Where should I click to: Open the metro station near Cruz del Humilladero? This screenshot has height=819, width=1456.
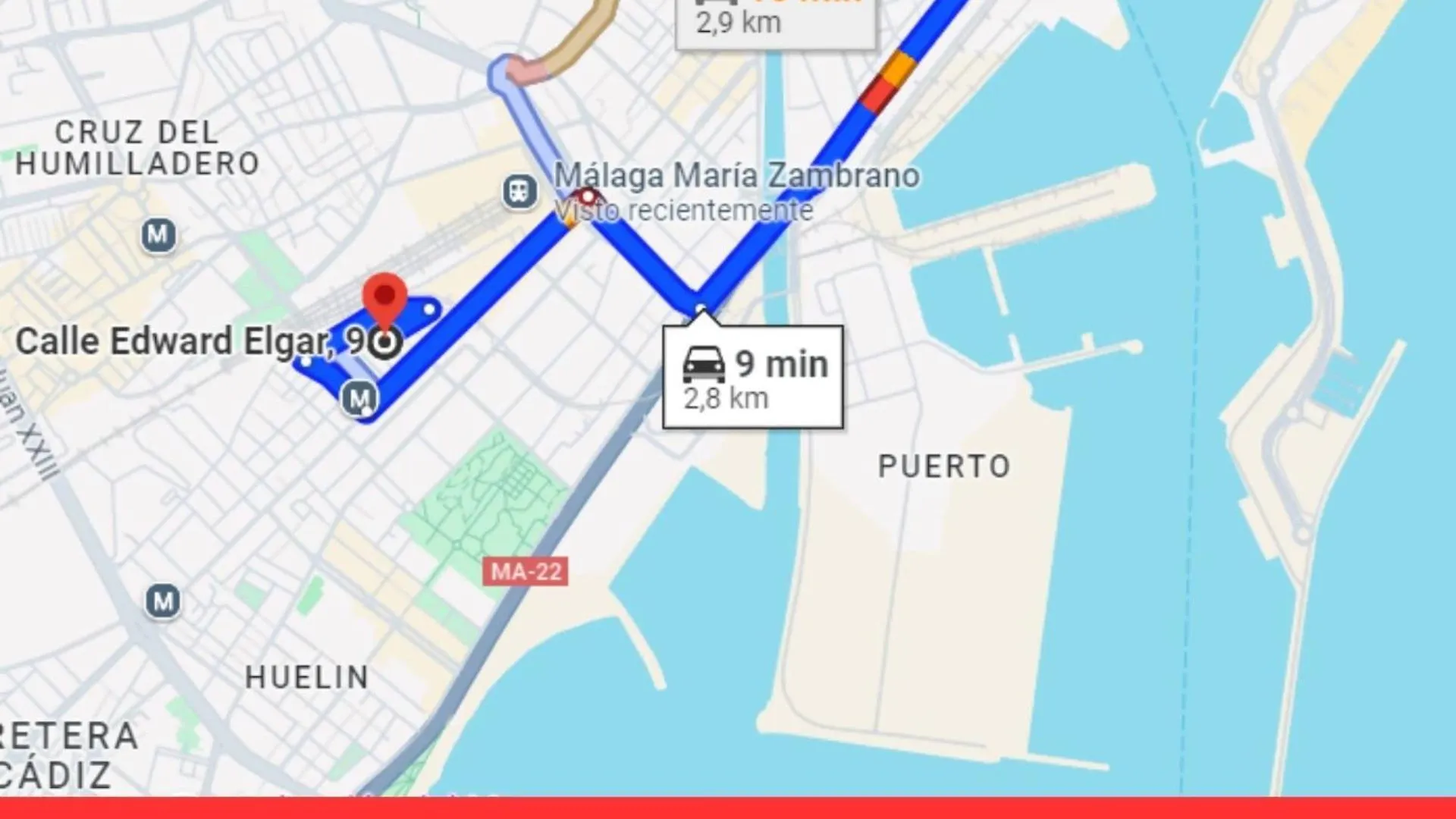158,235
